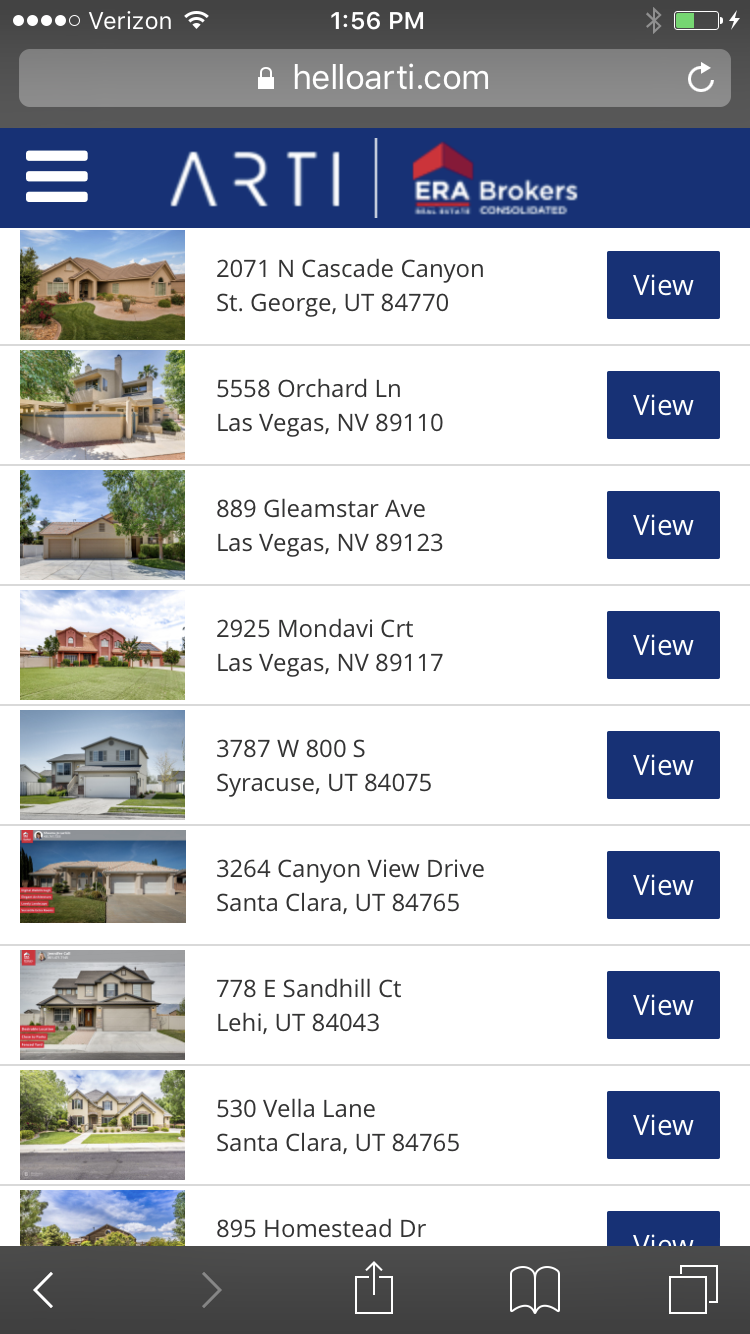Reload the helloarti.com page
The height and width of the screenshot is (1334, 750).
(701, 78)
